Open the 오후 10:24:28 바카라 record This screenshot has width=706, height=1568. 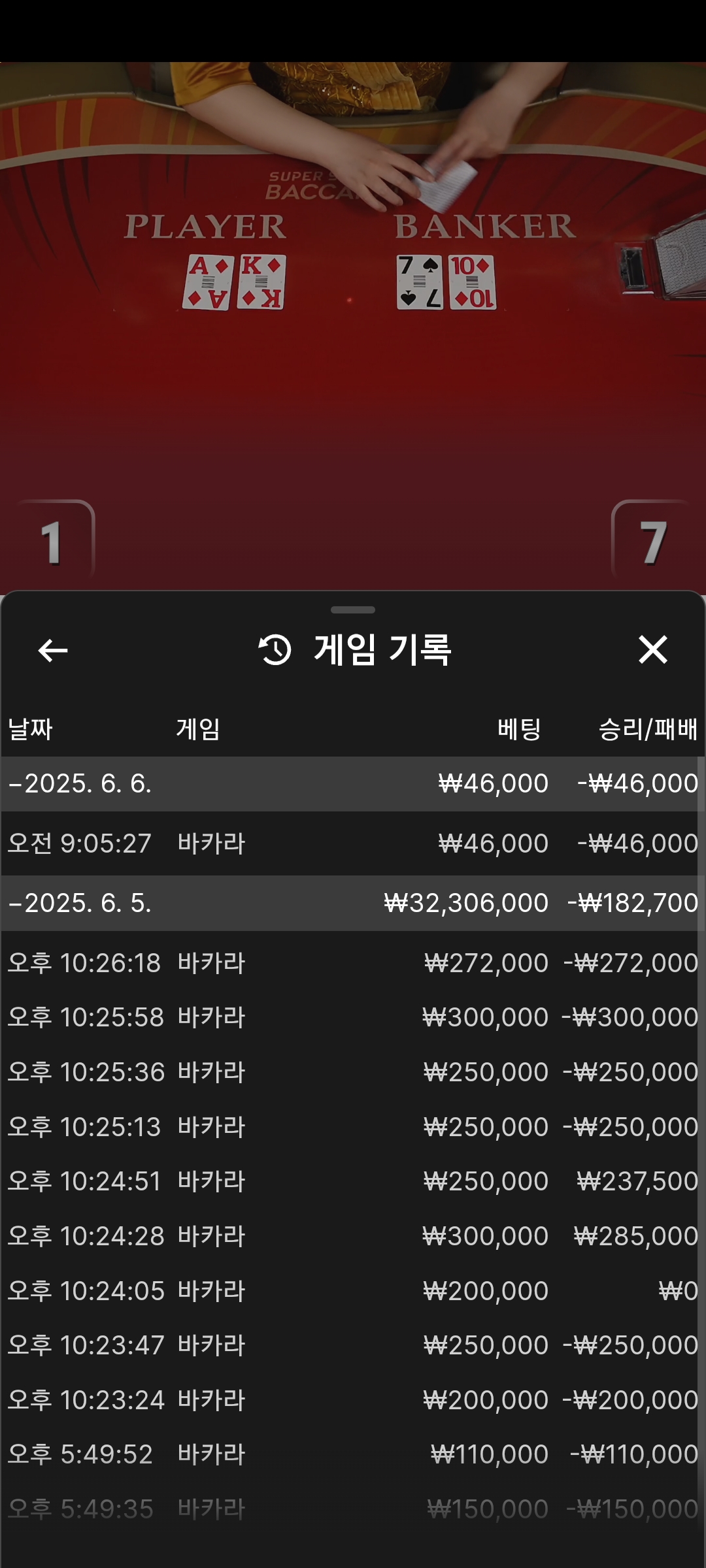(353, 1236)
